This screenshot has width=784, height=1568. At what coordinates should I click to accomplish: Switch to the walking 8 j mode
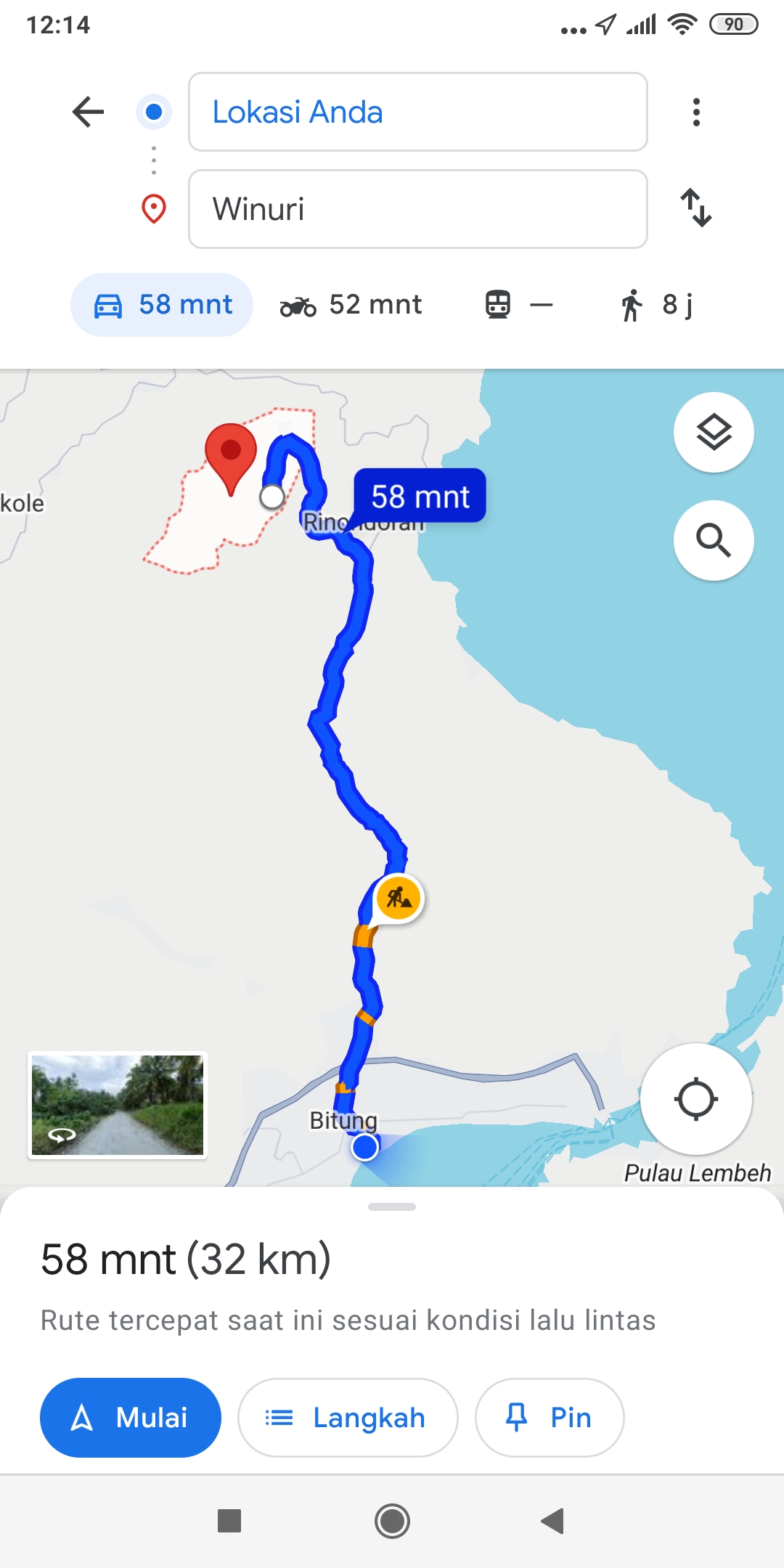pos(656,305)
